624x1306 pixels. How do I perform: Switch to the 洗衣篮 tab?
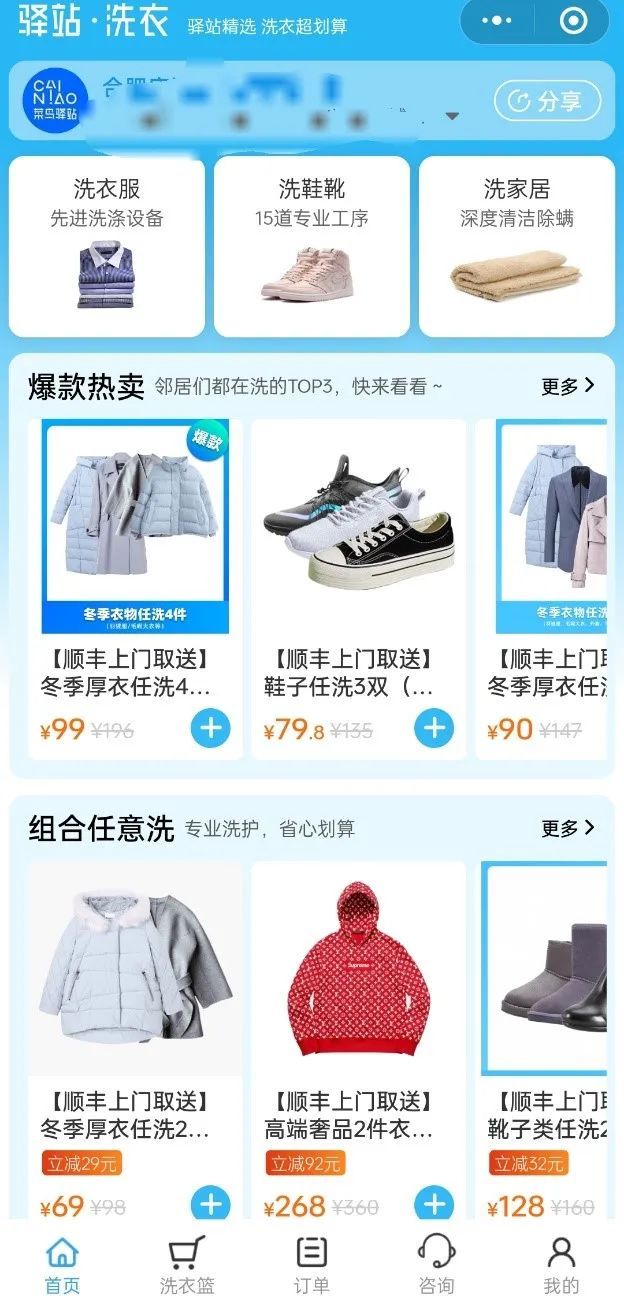point(187,1265)
